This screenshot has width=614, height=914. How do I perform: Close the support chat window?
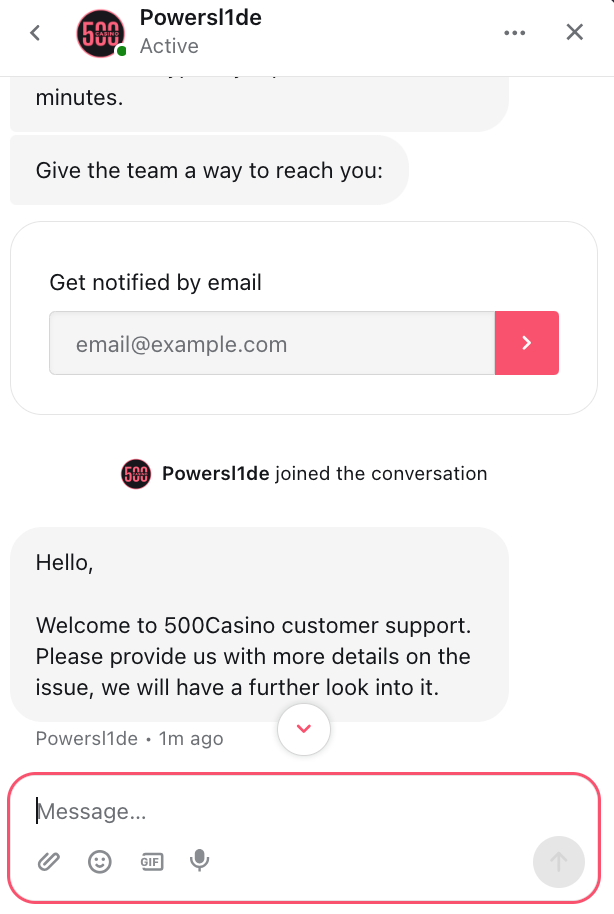point(575,33)
